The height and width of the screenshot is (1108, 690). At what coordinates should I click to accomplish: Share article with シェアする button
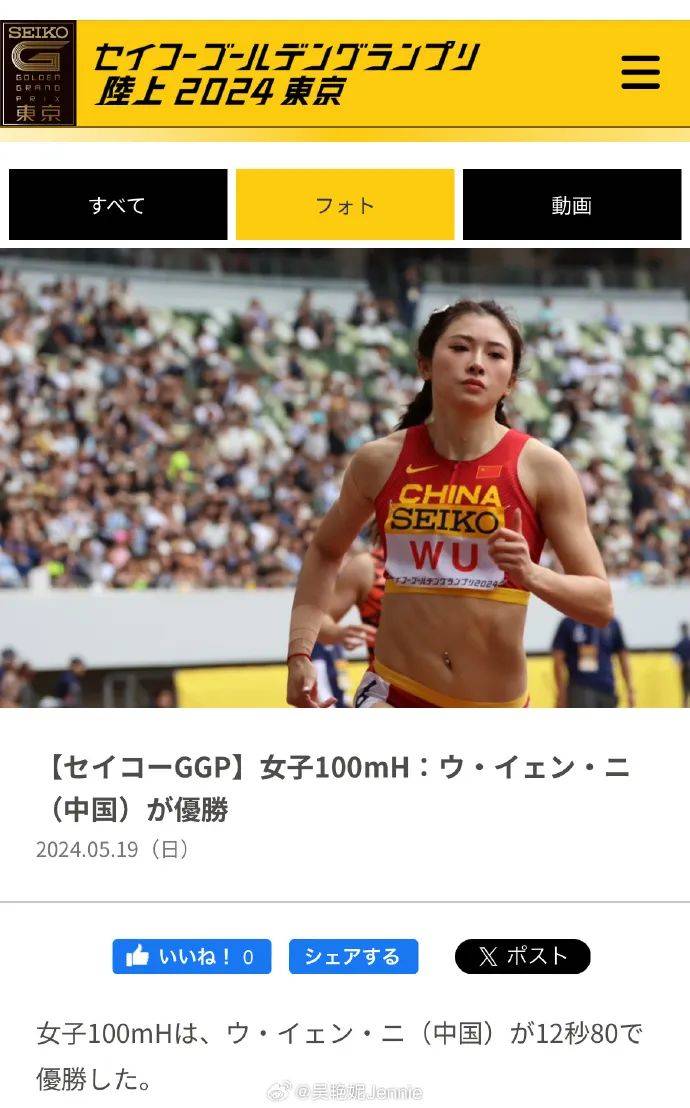[x=353, y=957]
